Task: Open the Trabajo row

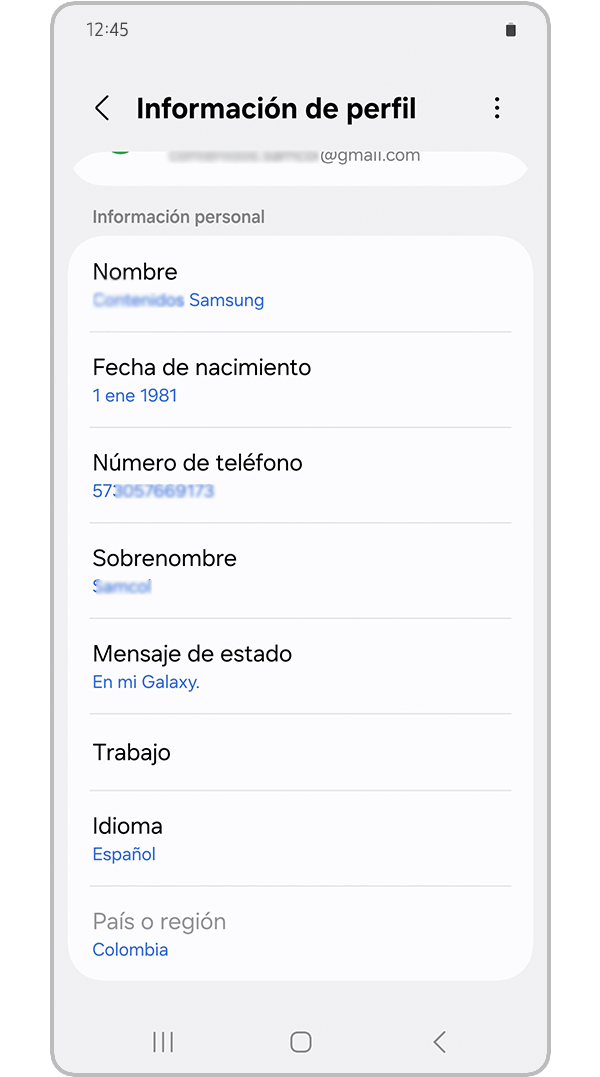Action: pos(300,752)
